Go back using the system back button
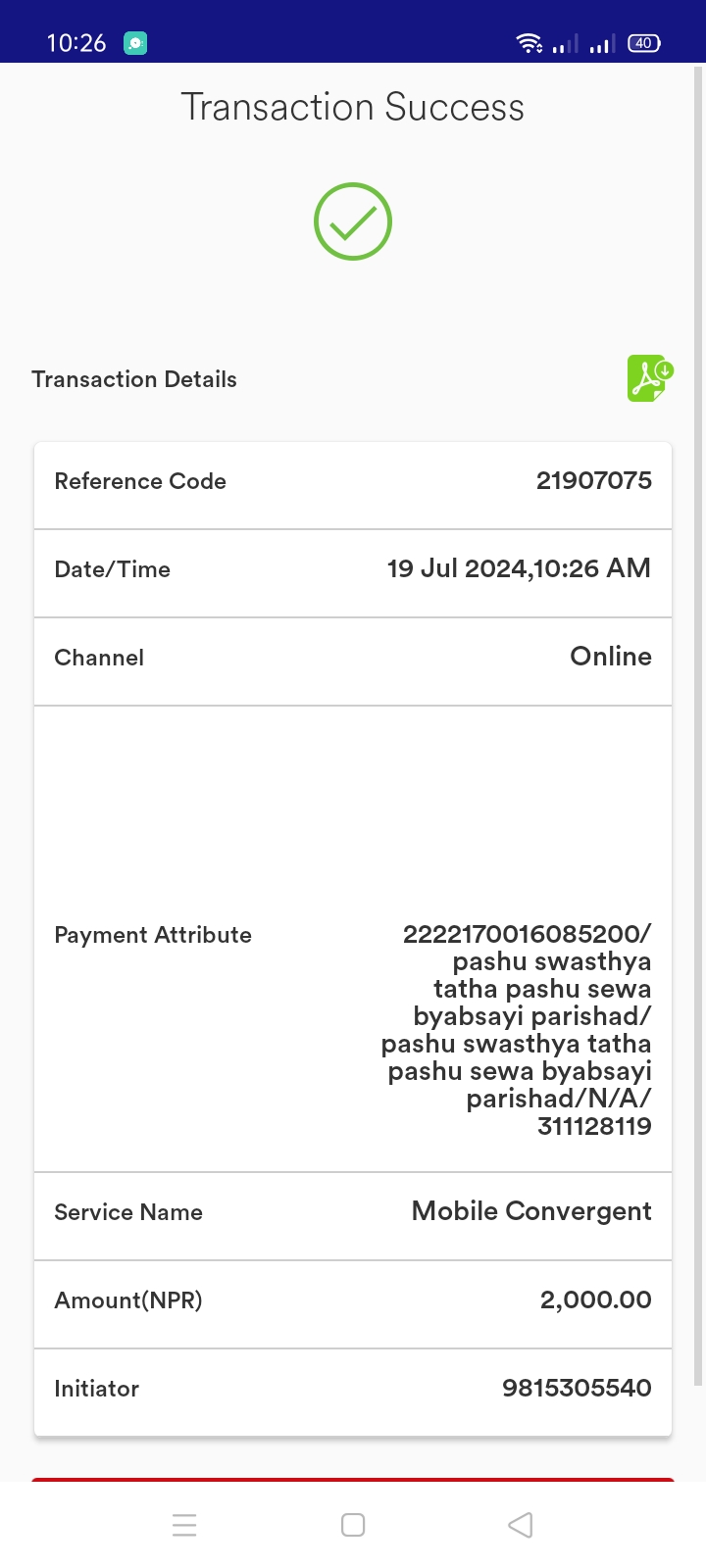 click(521, 1525)
